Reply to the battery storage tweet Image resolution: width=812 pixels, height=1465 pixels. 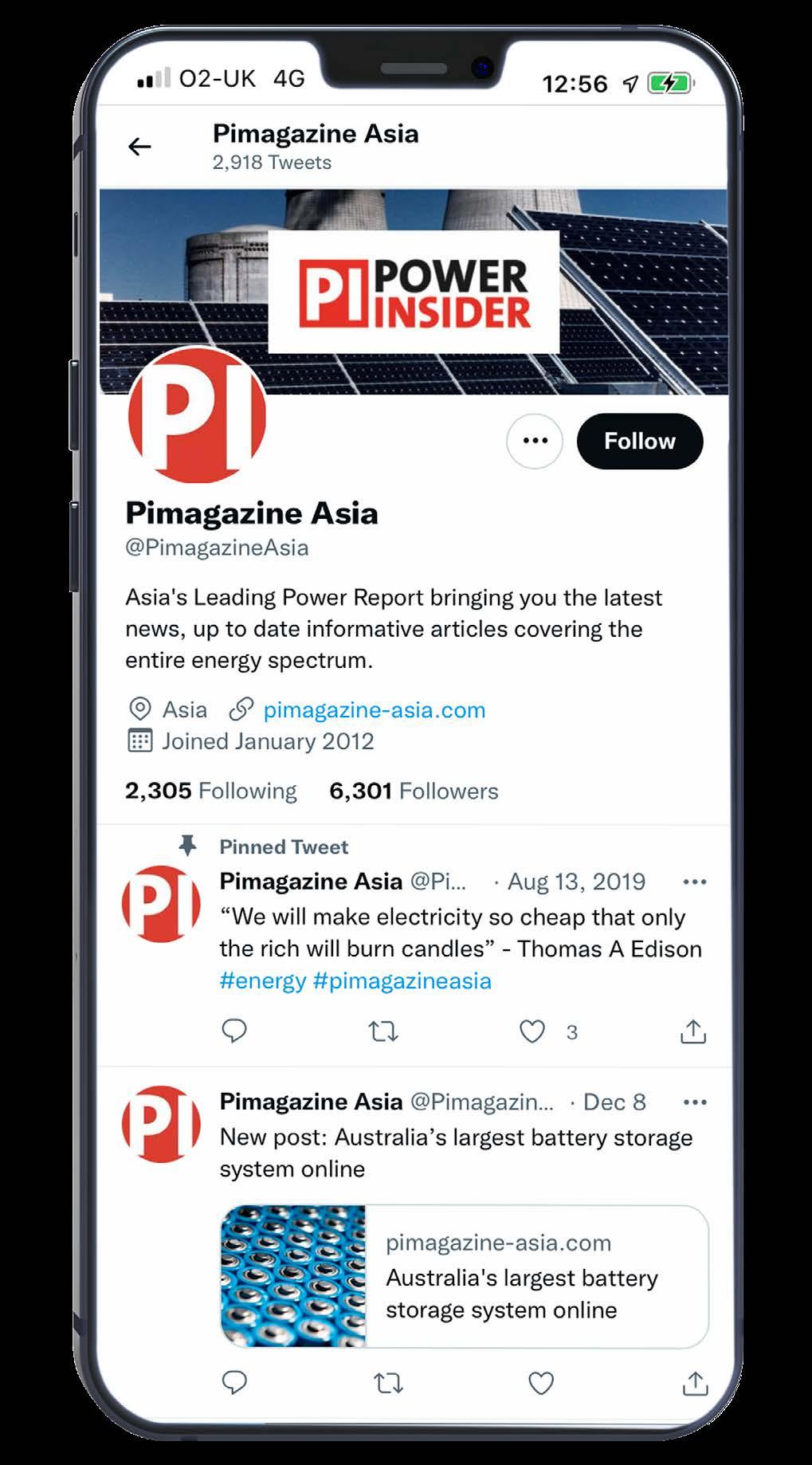click(234, 1383)
